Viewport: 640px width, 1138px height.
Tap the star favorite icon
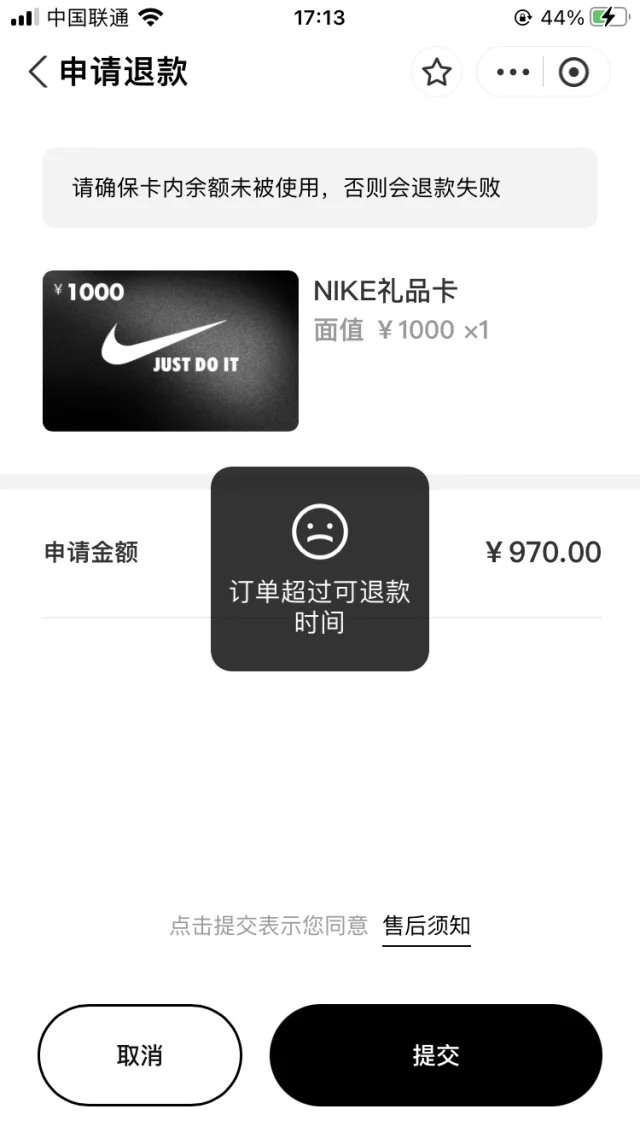[x=437, y=72]
